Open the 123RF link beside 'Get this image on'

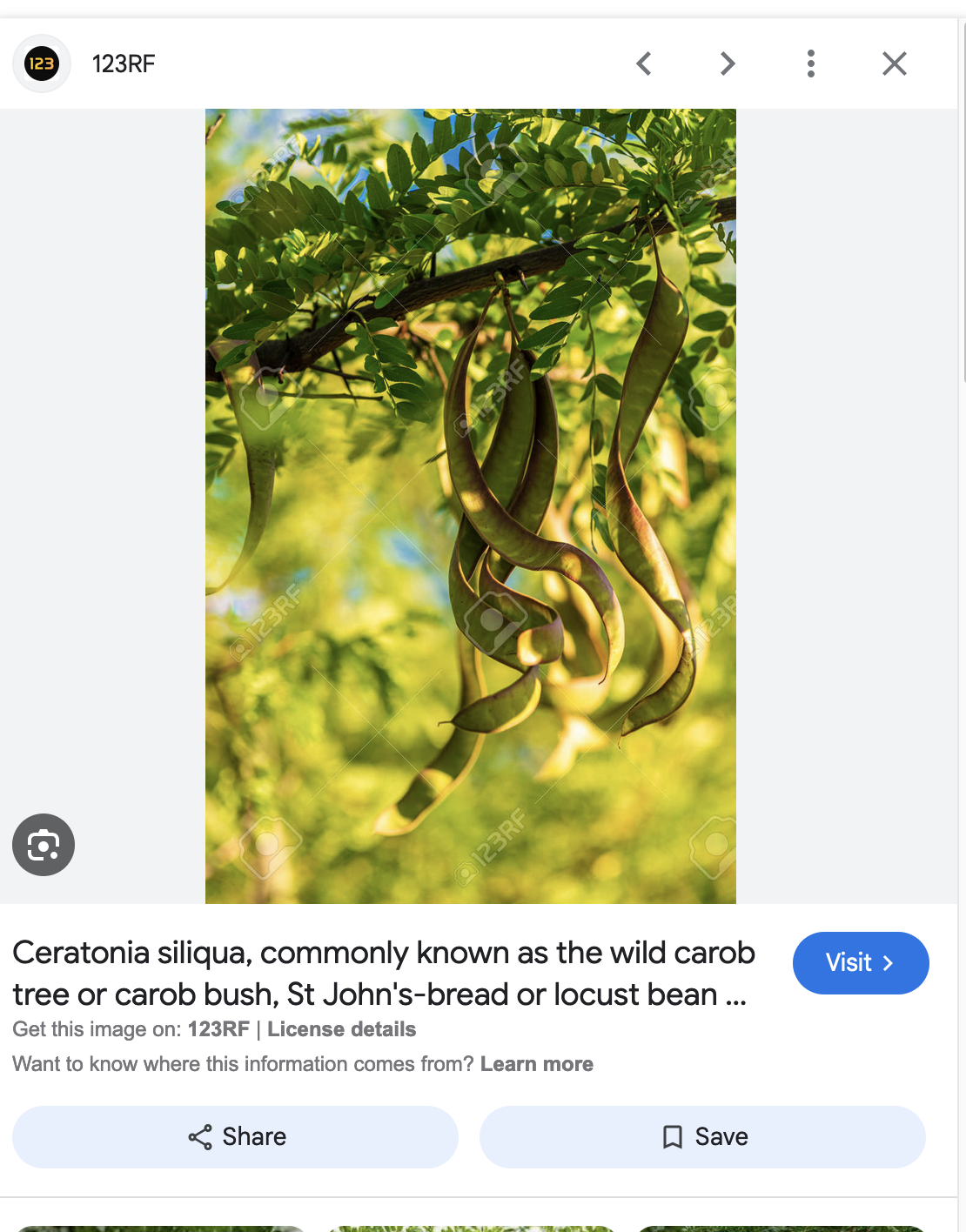(218, 1029)
